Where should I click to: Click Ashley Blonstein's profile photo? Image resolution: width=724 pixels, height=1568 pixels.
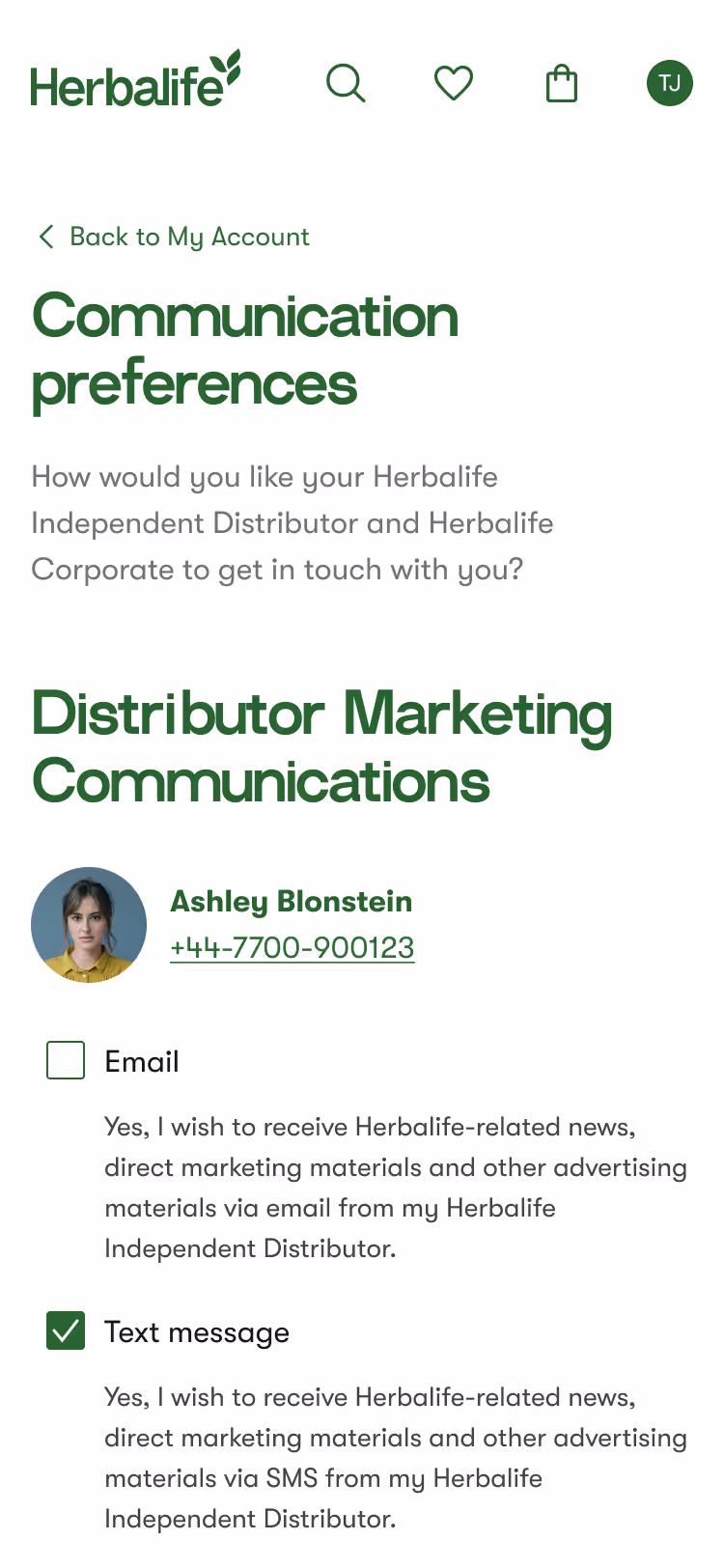coord(89,924)
